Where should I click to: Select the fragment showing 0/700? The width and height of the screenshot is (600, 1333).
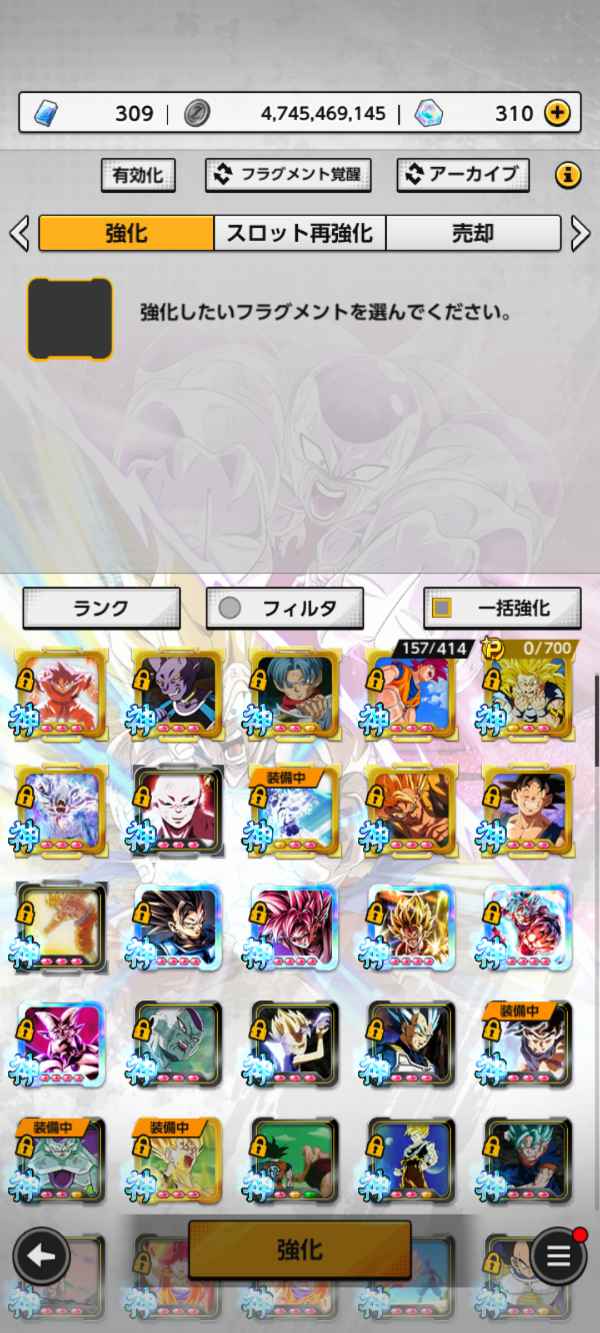(527, 692)
